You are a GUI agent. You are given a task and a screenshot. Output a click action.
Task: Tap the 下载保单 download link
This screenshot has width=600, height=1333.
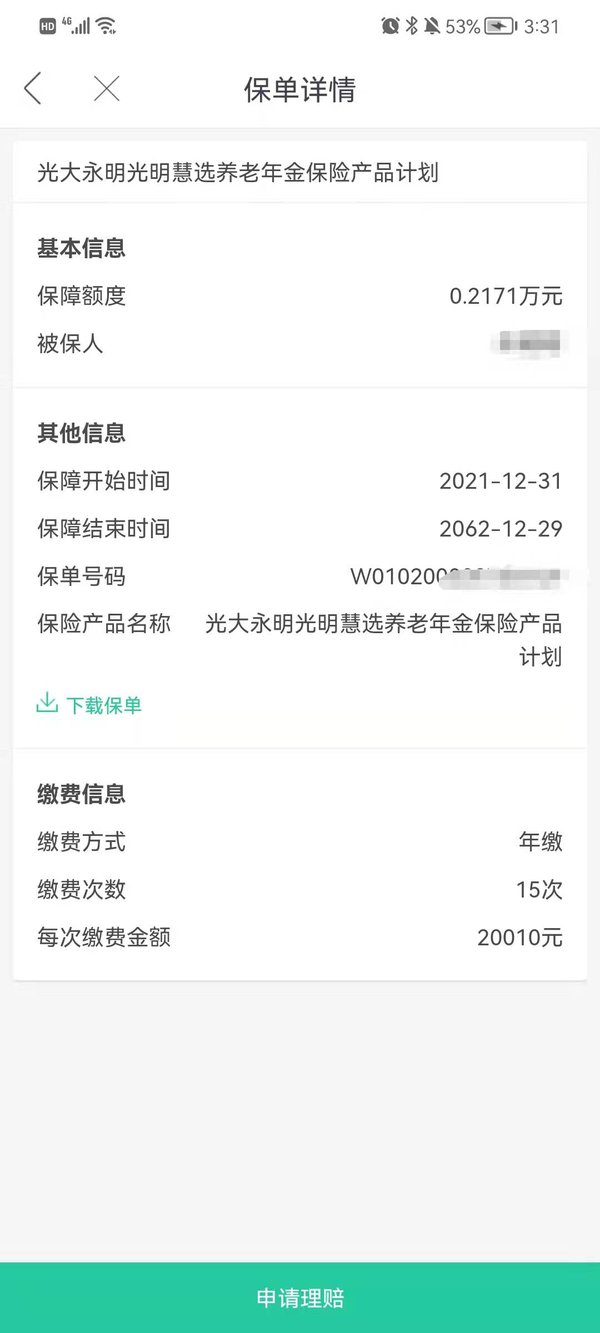pyautogui.click(x=89, y=704)
